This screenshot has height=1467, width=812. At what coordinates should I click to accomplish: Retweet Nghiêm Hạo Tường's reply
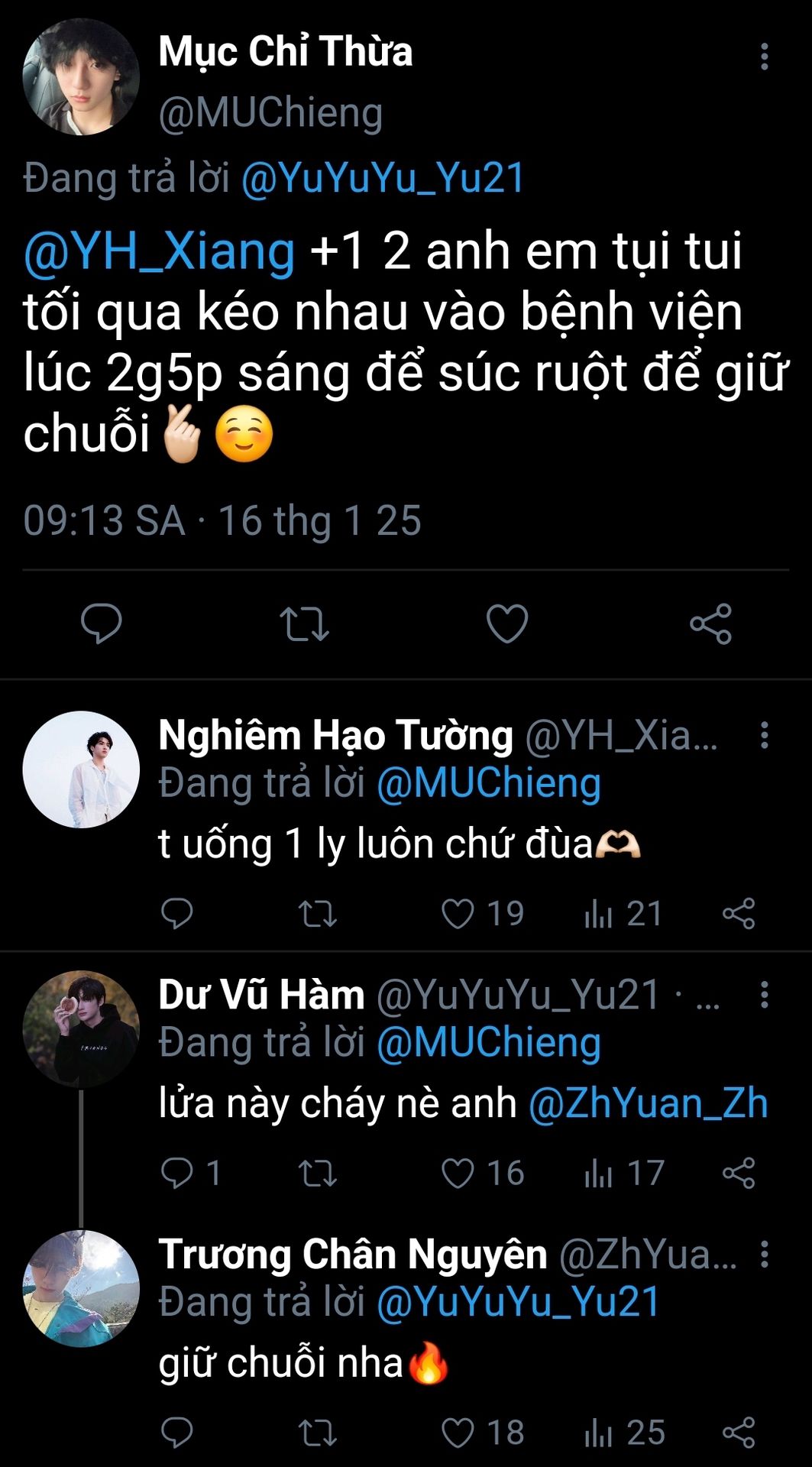pos(317,913)
